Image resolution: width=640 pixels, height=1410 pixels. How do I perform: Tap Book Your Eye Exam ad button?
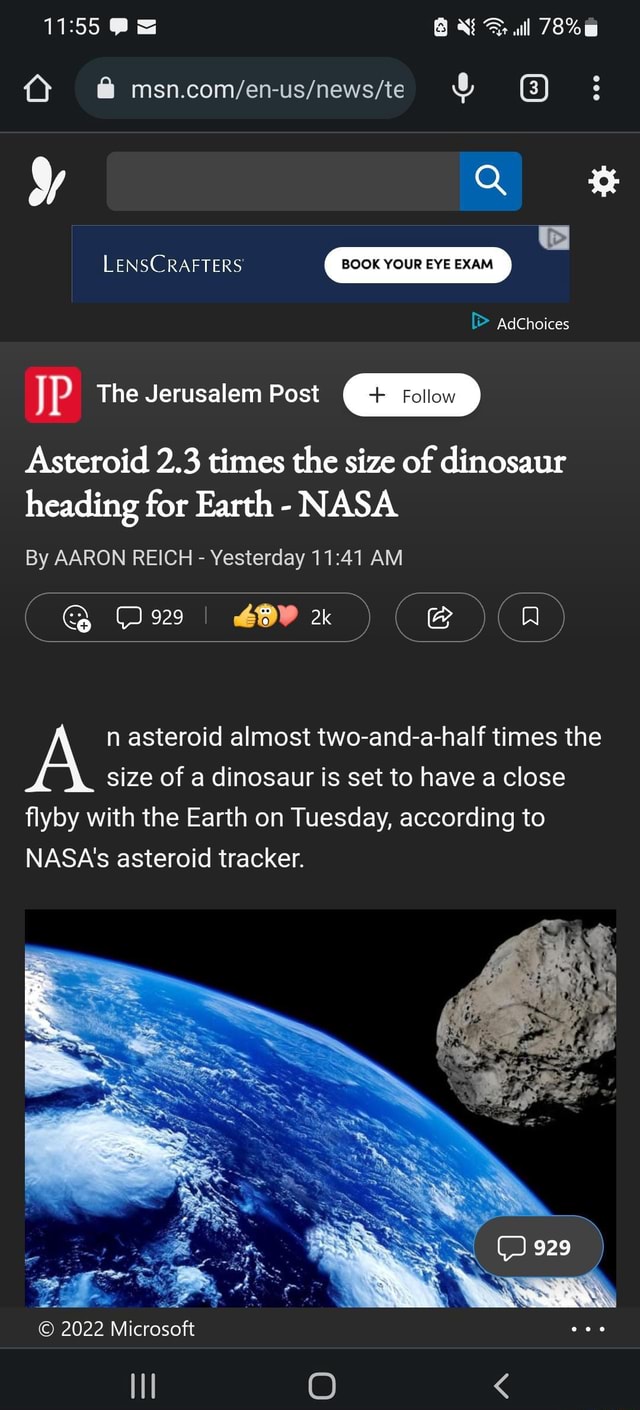[x=417, y=265]
